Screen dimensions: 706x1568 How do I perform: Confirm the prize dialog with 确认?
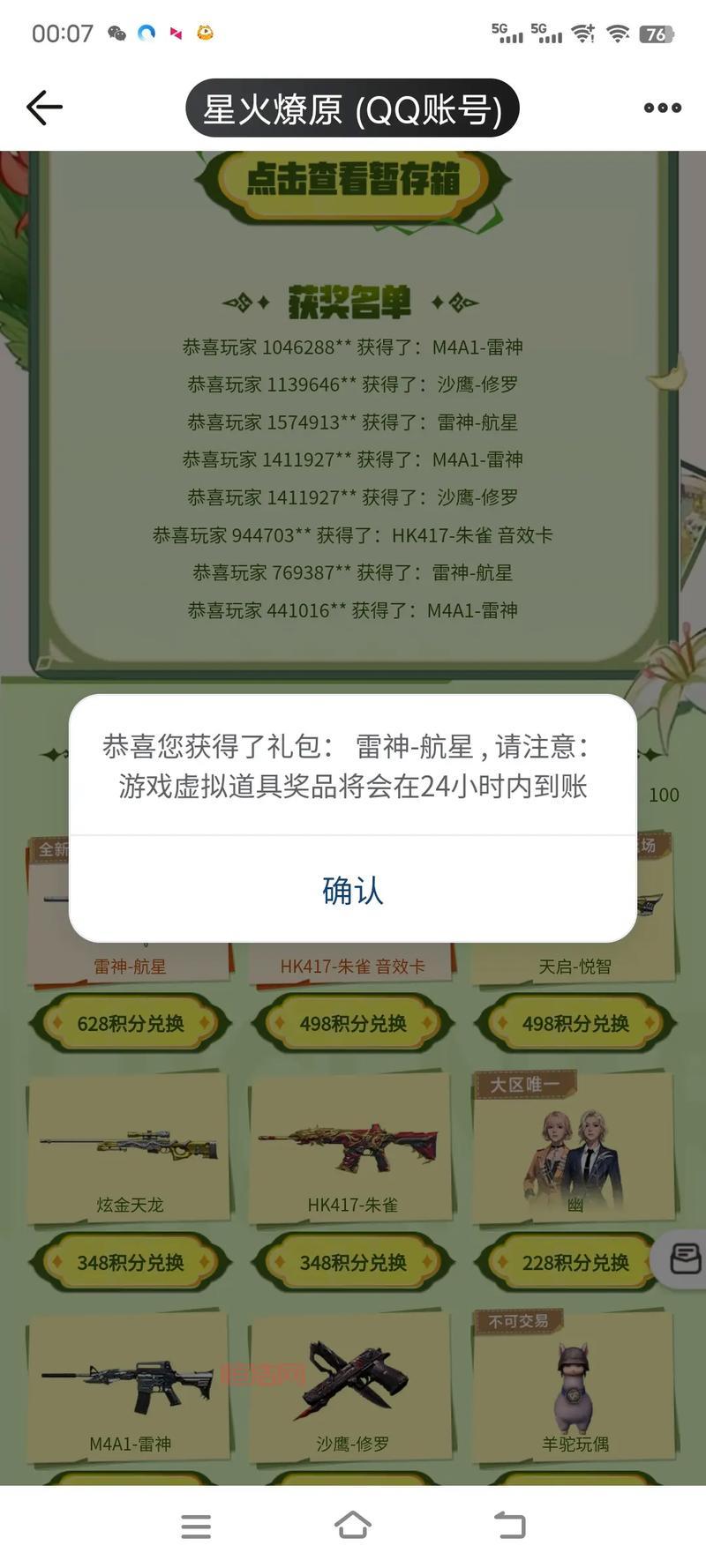[353, 890]
